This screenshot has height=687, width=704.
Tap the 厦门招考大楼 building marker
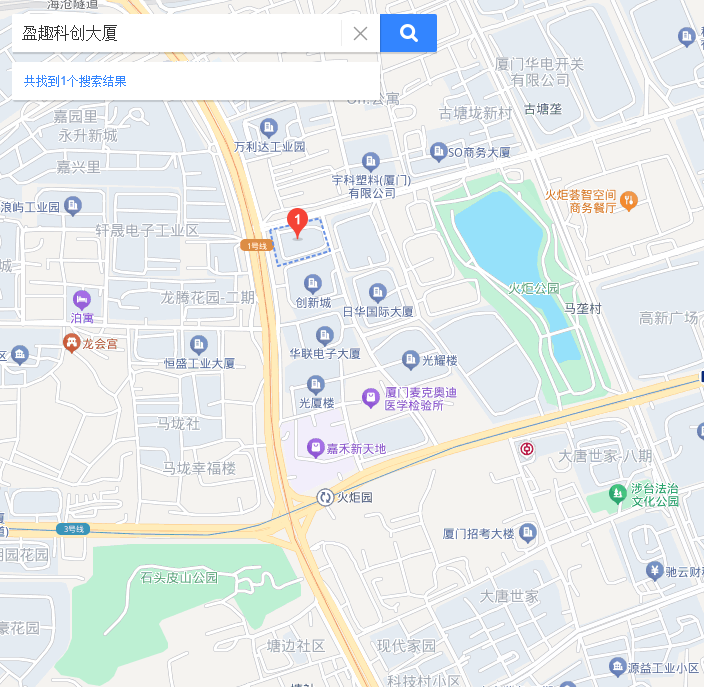click(528, 532)
